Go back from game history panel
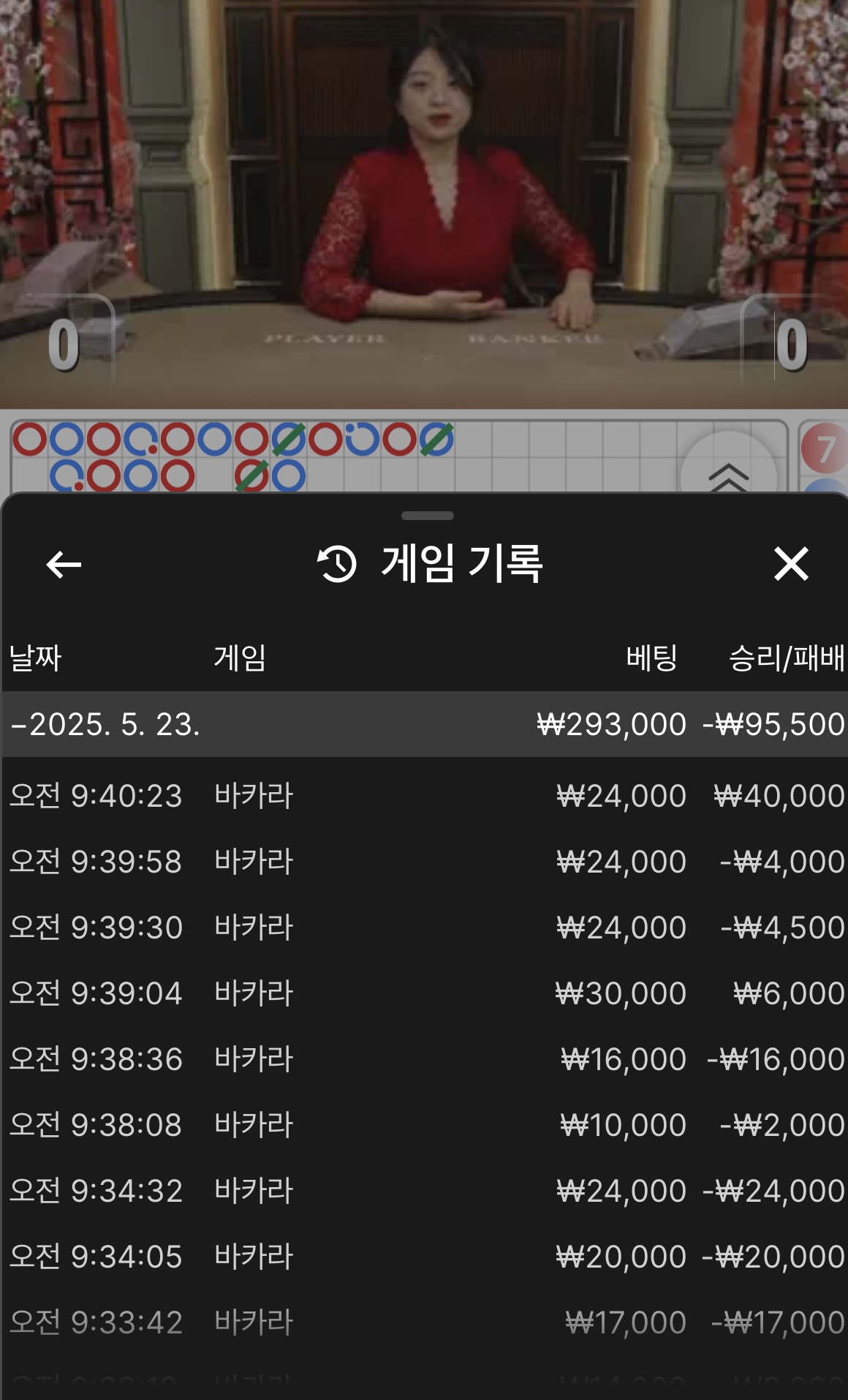Viewport: 848px width, 1400px height. (64, 564)
